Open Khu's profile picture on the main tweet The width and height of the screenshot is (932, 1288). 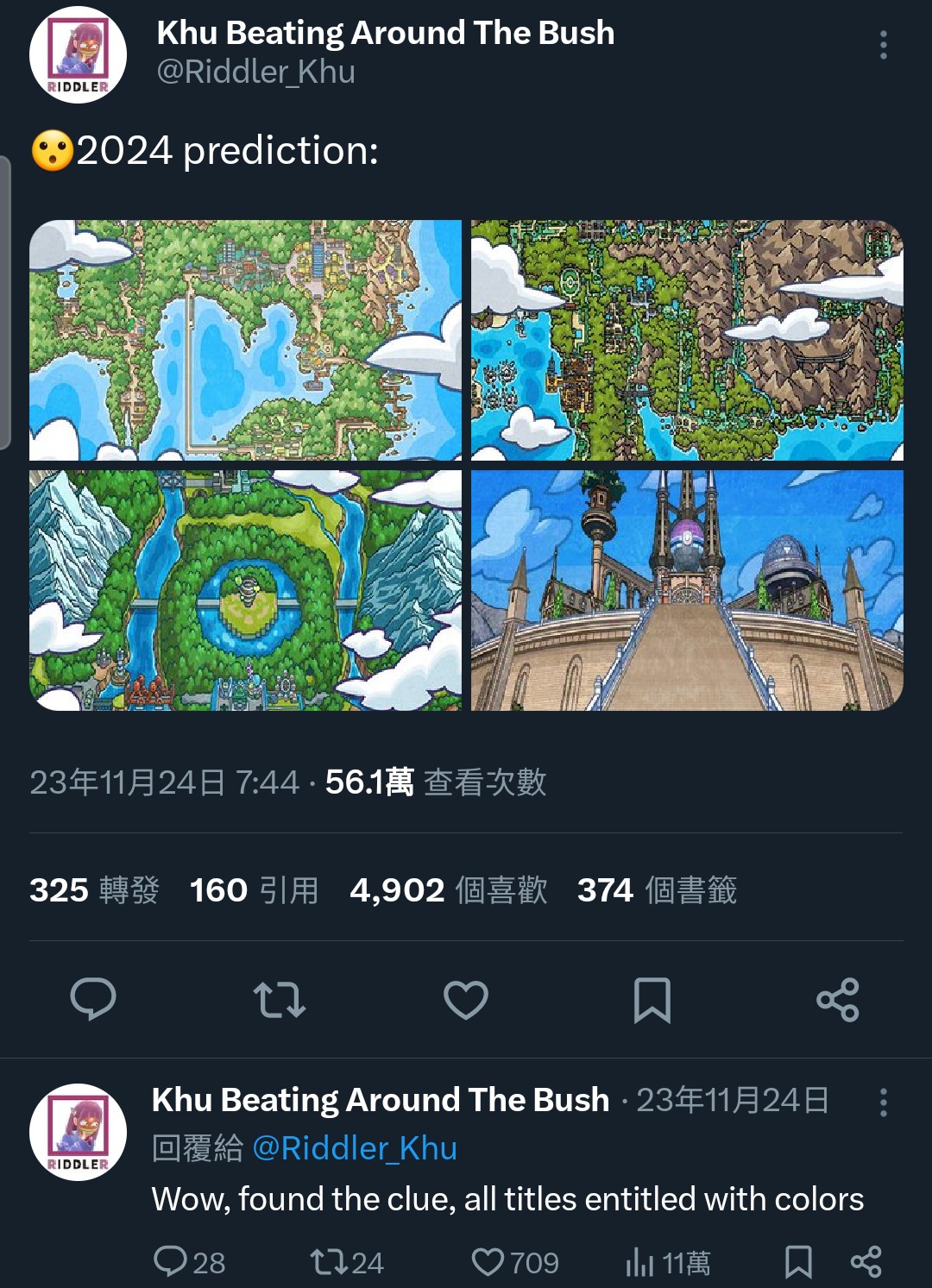pos(78,55)
